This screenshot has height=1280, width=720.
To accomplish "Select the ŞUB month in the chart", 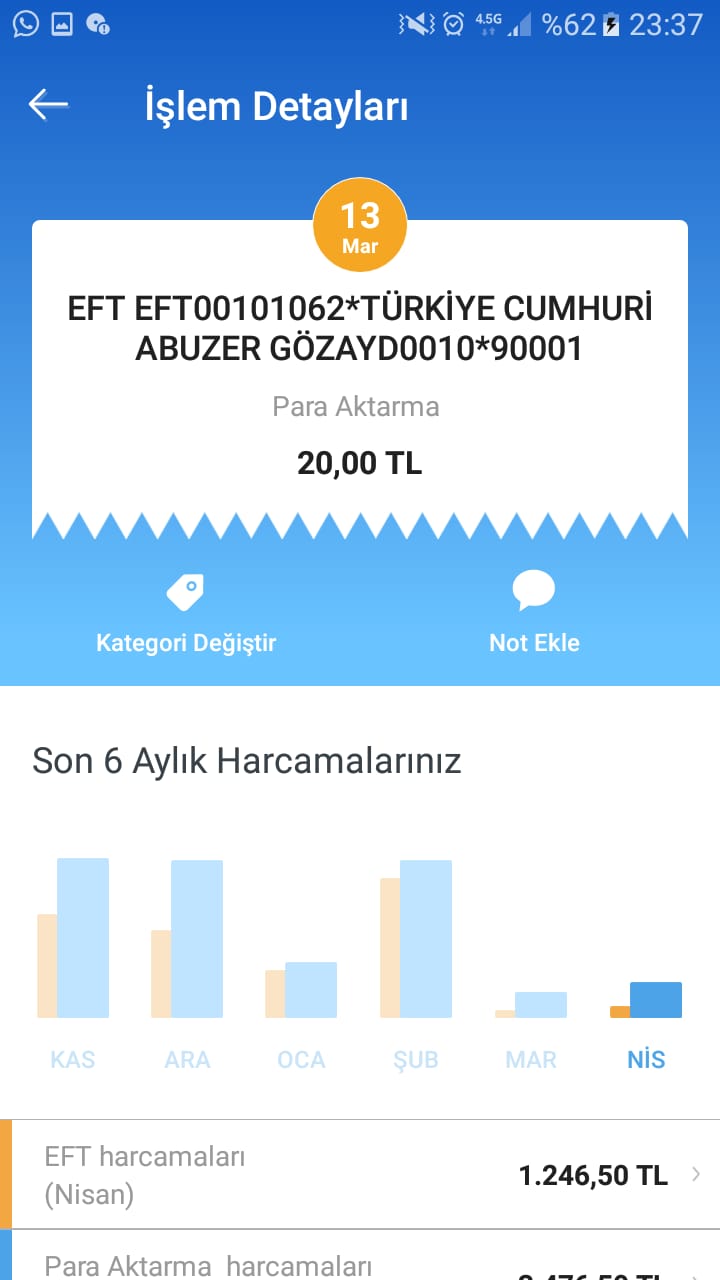I will click(416, 1060).
